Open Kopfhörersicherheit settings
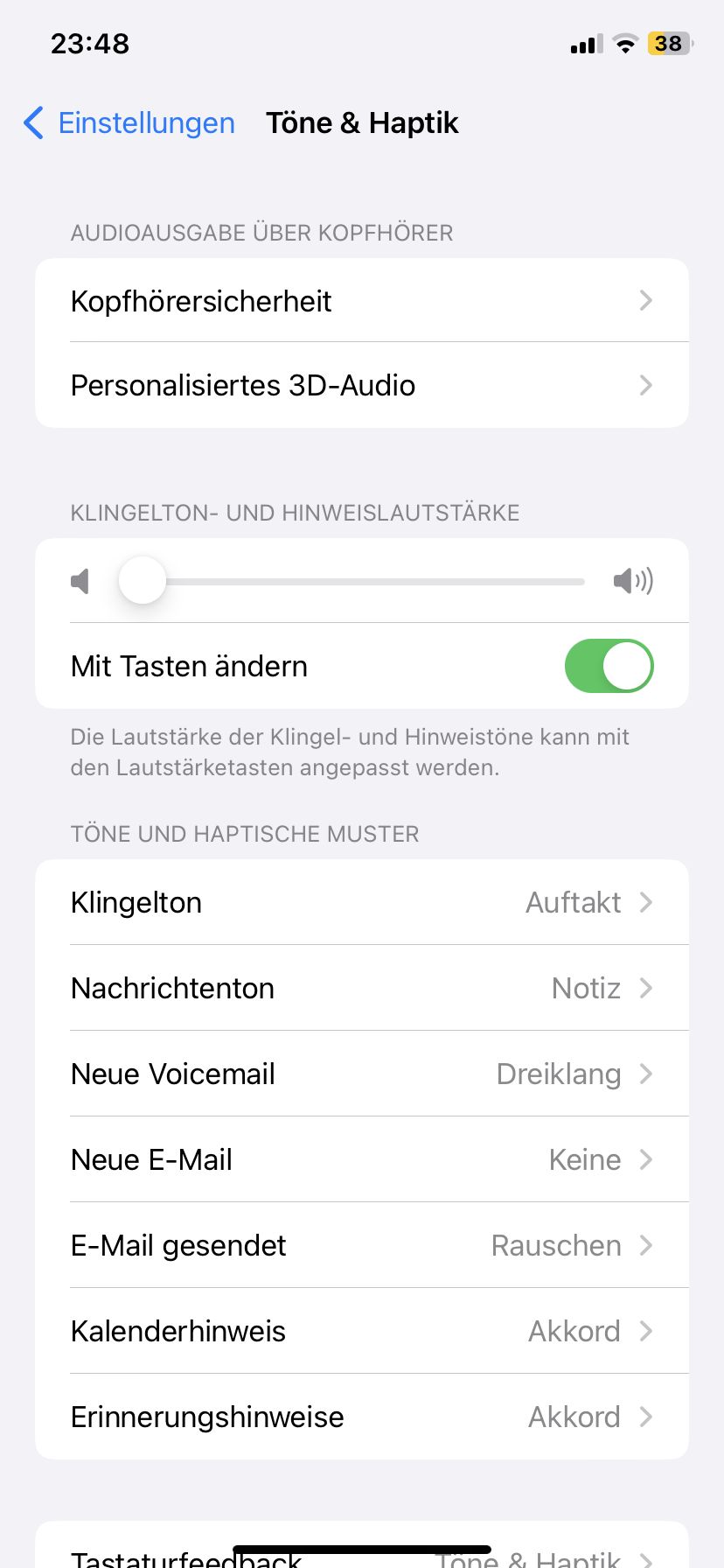The height and width of the screenshot is (1568, 724). (361, 301)
